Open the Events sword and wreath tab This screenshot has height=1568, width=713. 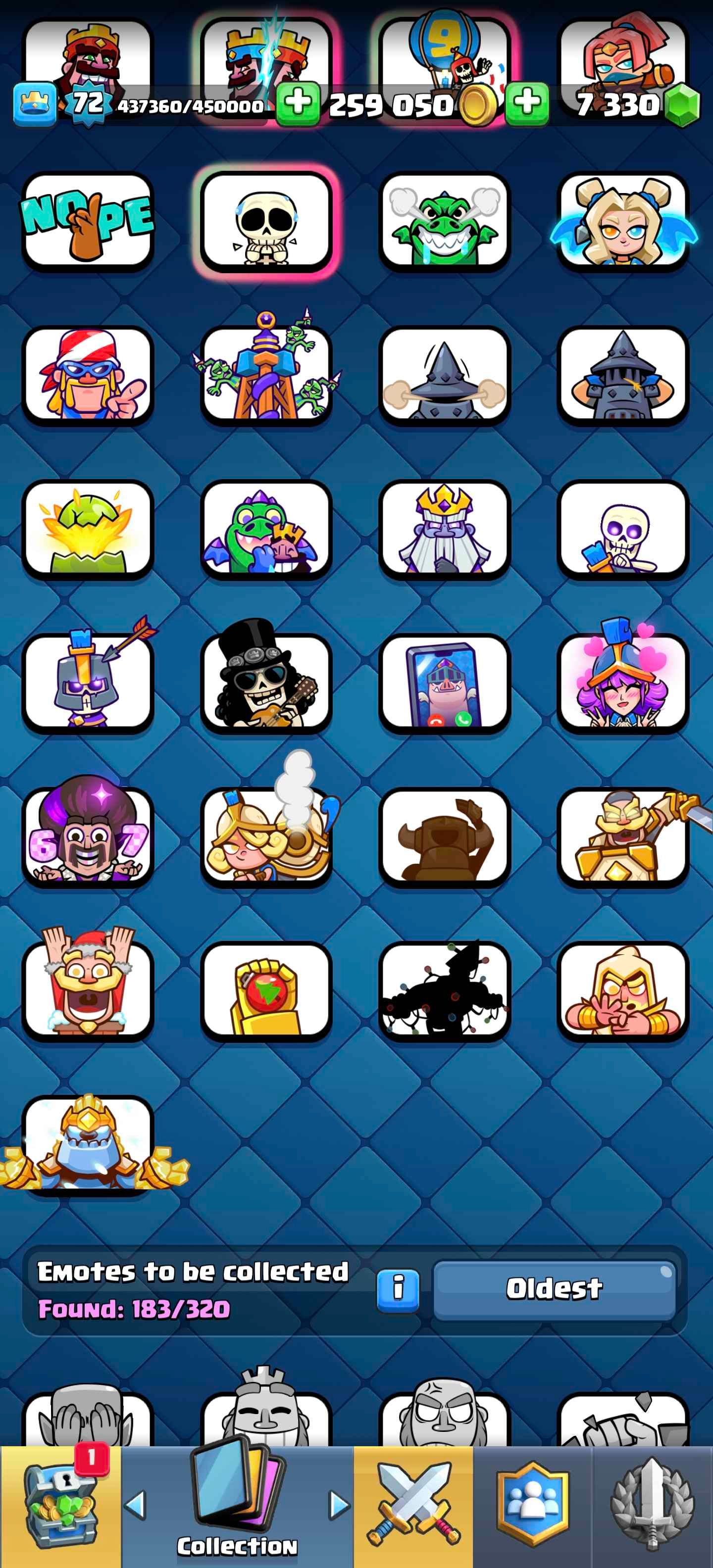(x=652, y=1505)
